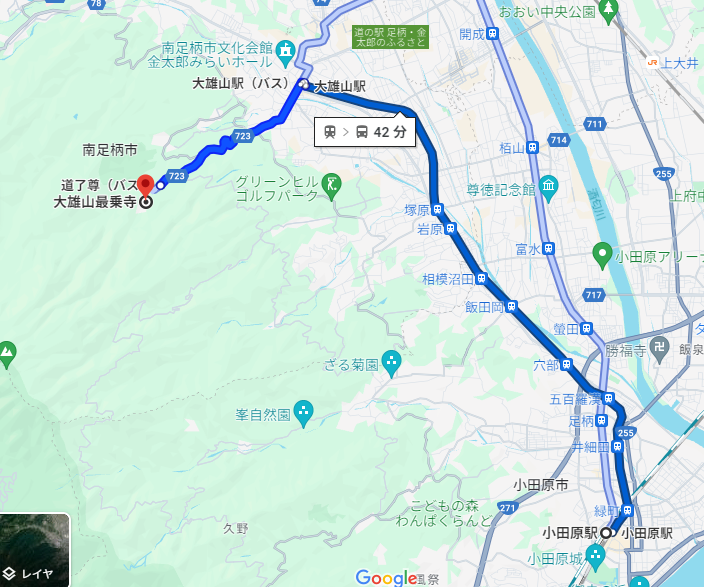Tap the 栢山 station icon

coord(533,148)
